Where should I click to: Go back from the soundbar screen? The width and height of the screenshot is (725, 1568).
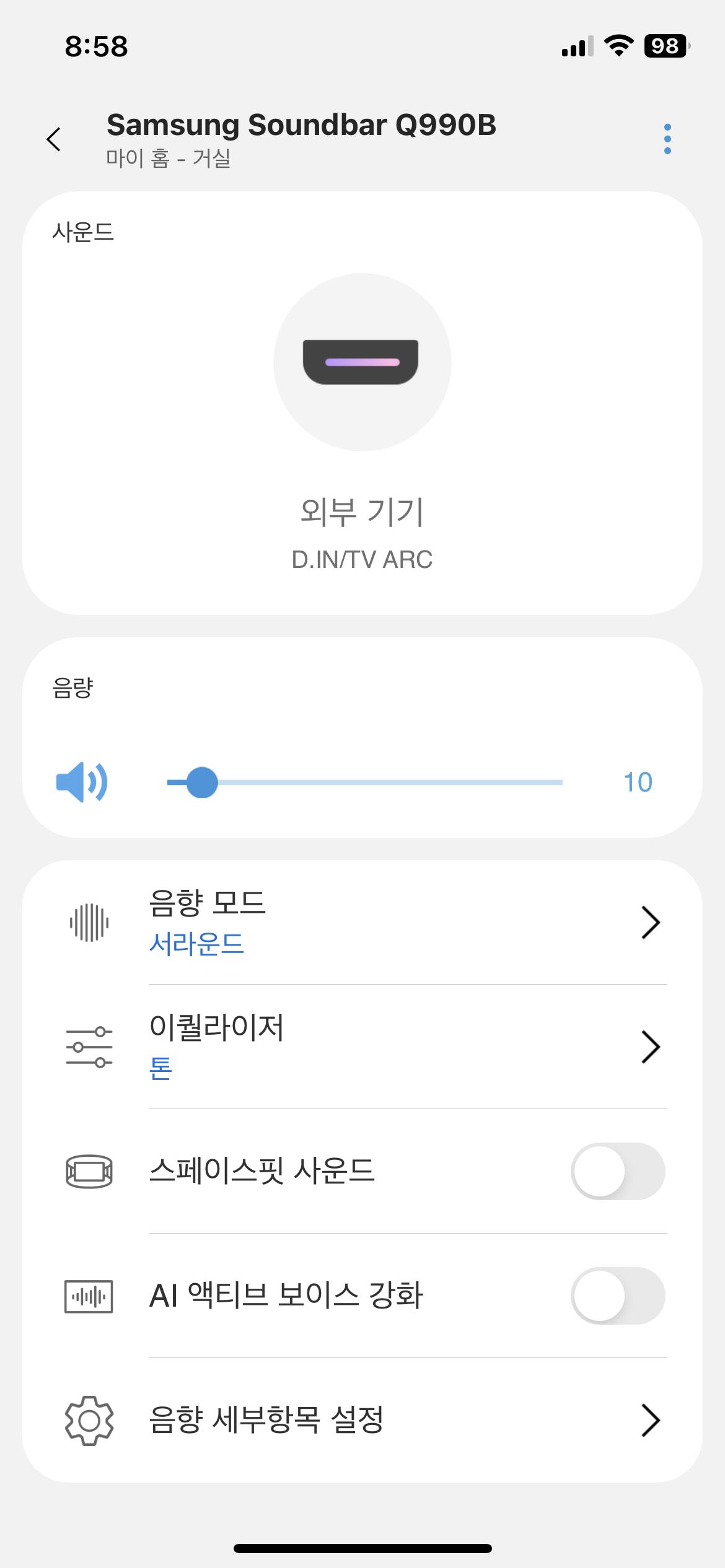pos(55,139)
